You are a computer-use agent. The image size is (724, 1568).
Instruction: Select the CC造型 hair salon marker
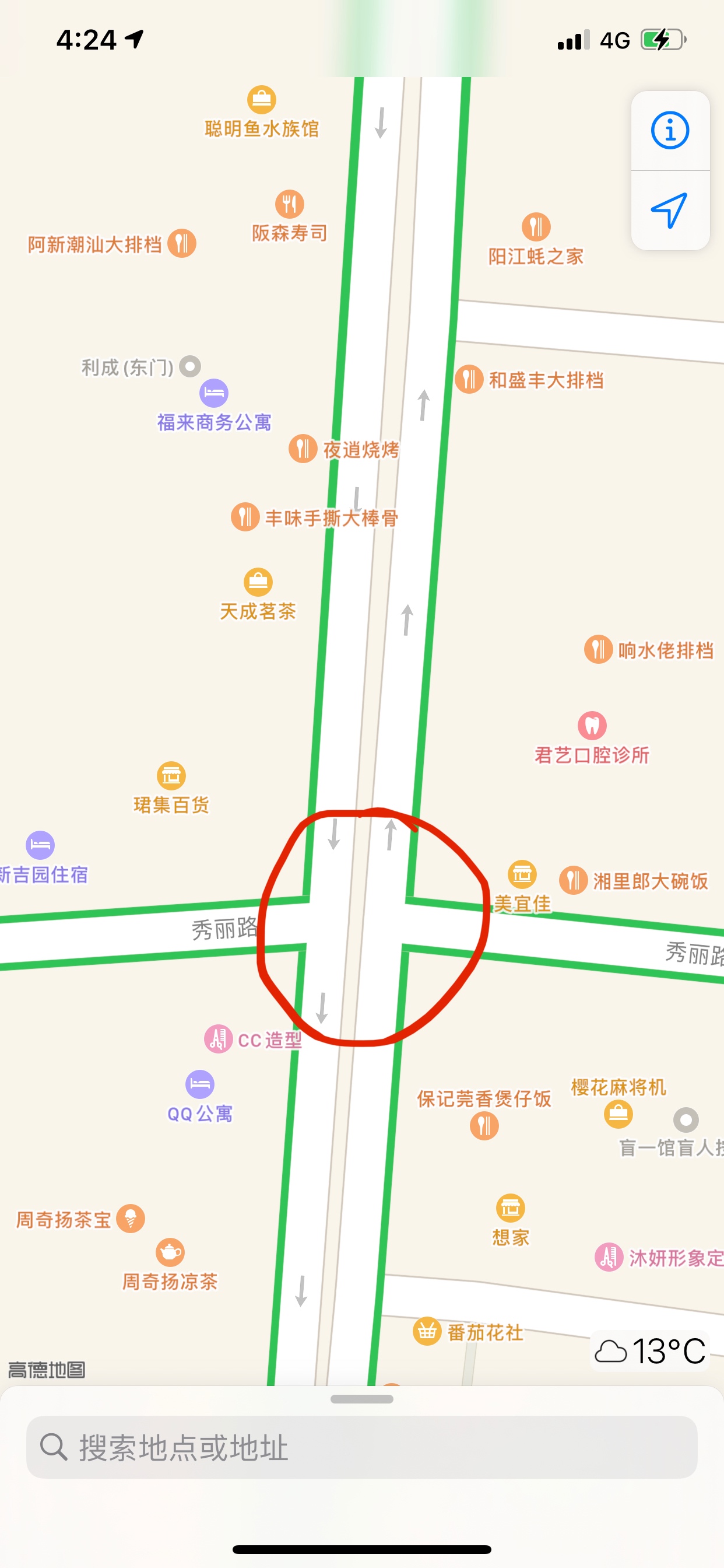[x=218, y=1039]
